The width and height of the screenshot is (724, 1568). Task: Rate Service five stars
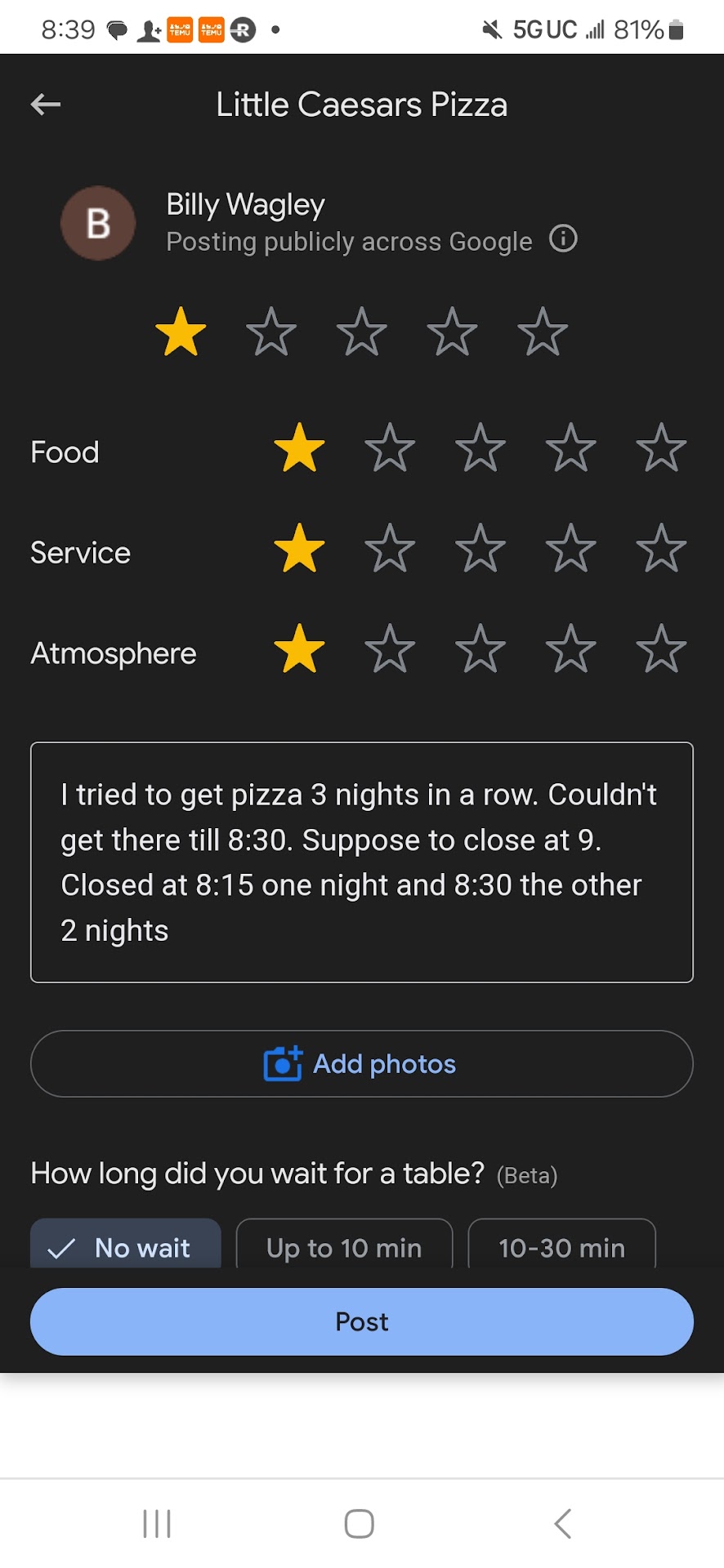[661, 549]
